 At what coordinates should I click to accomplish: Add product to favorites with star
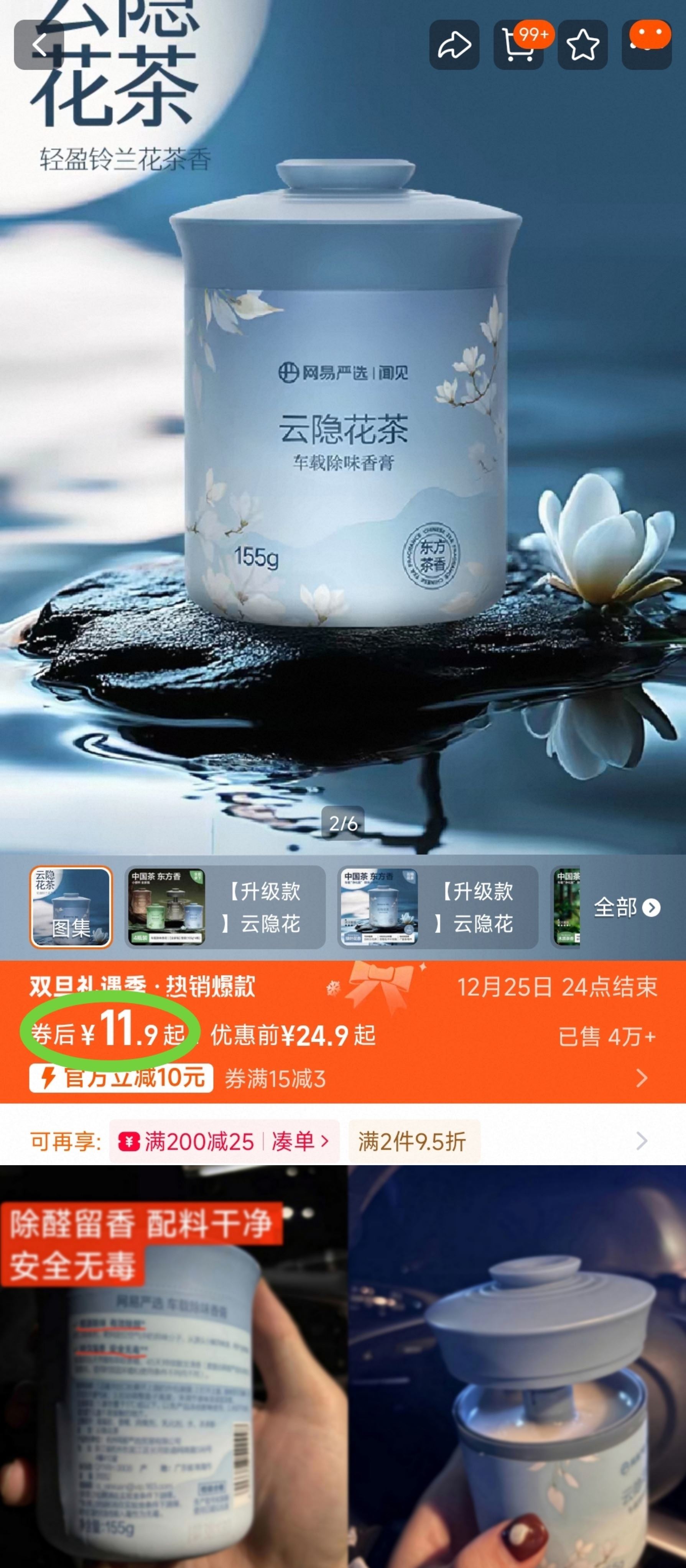coord(582,44)
